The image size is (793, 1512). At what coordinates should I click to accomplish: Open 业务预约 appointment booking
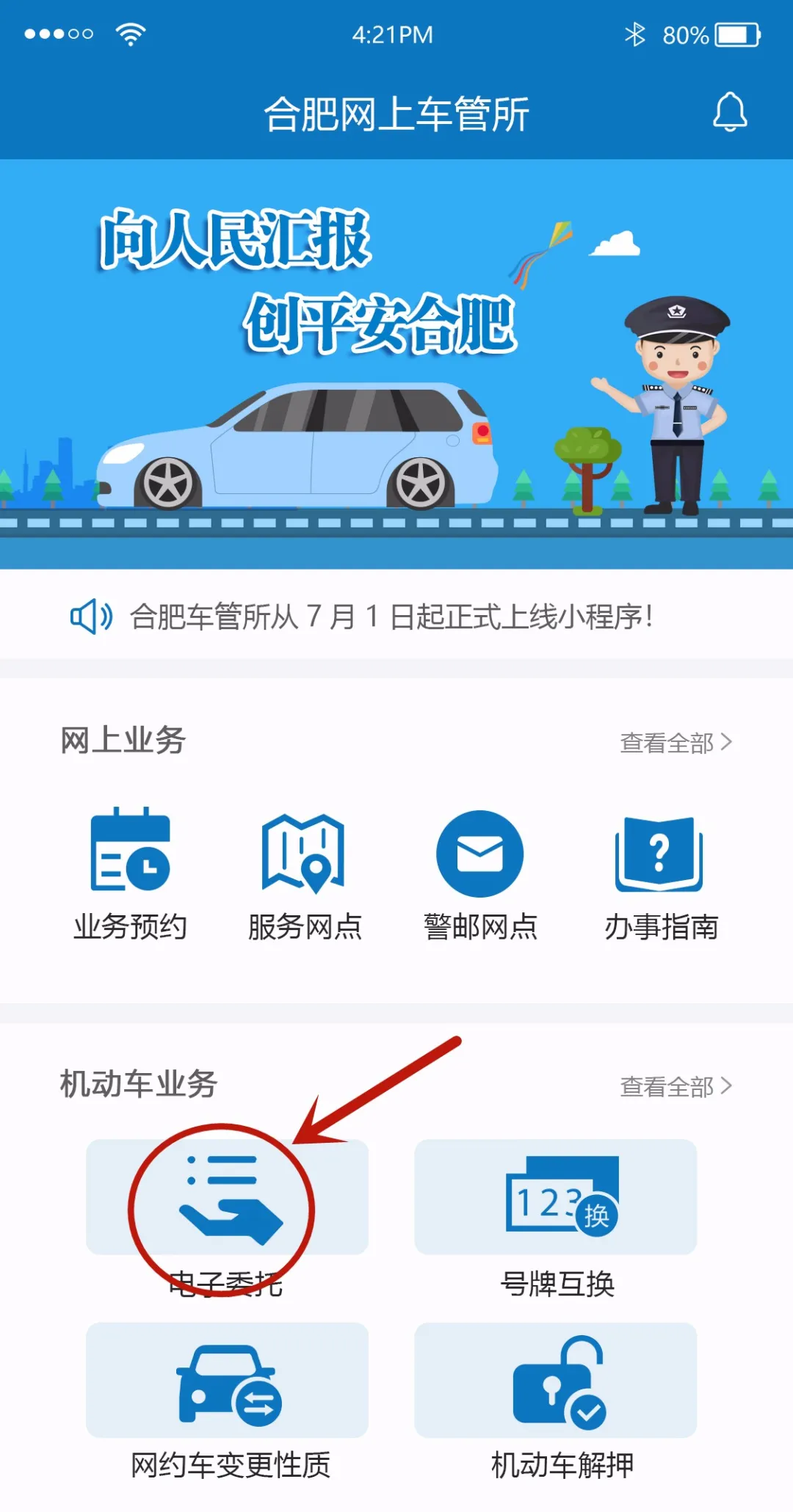tap(130, 873)
